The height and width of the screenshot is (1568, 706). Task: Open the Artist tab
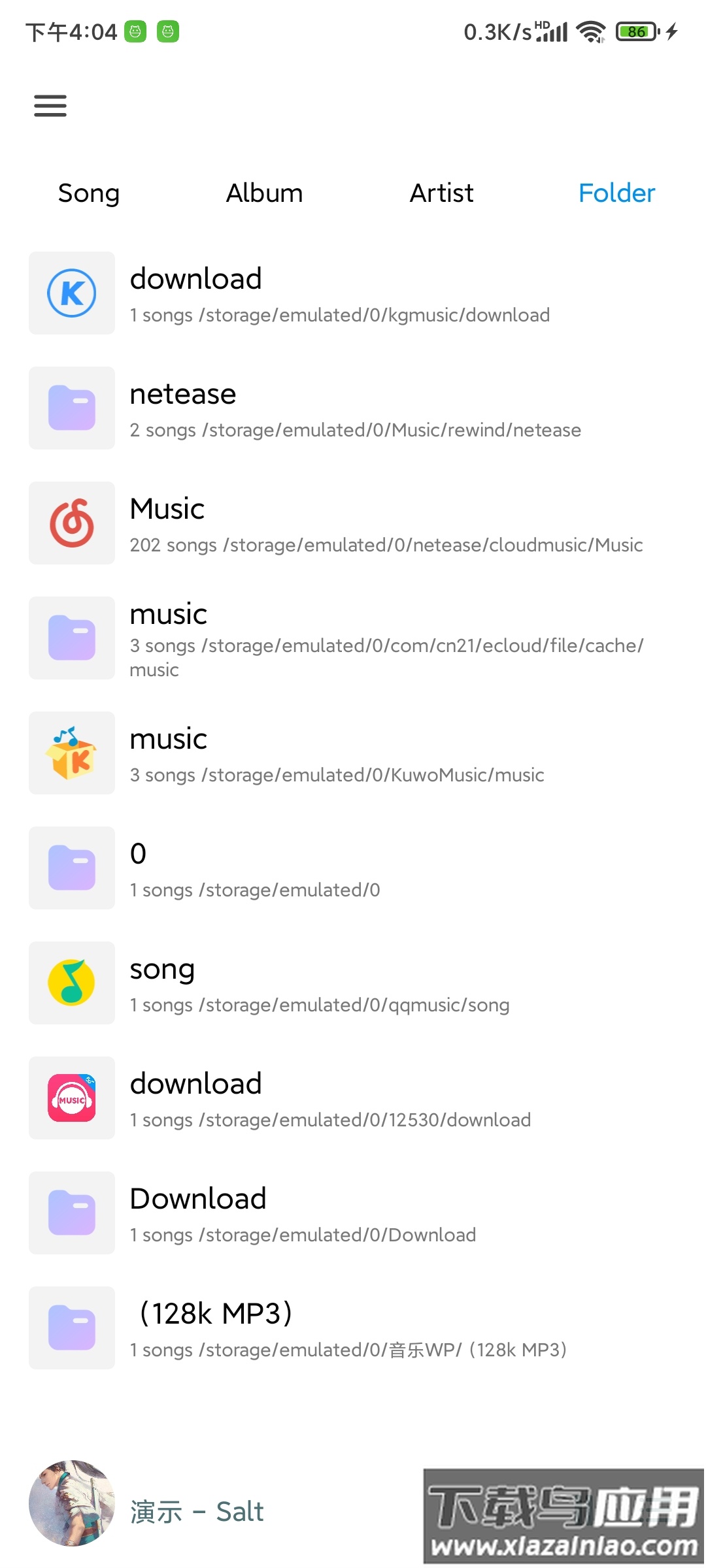coord(442,193)
